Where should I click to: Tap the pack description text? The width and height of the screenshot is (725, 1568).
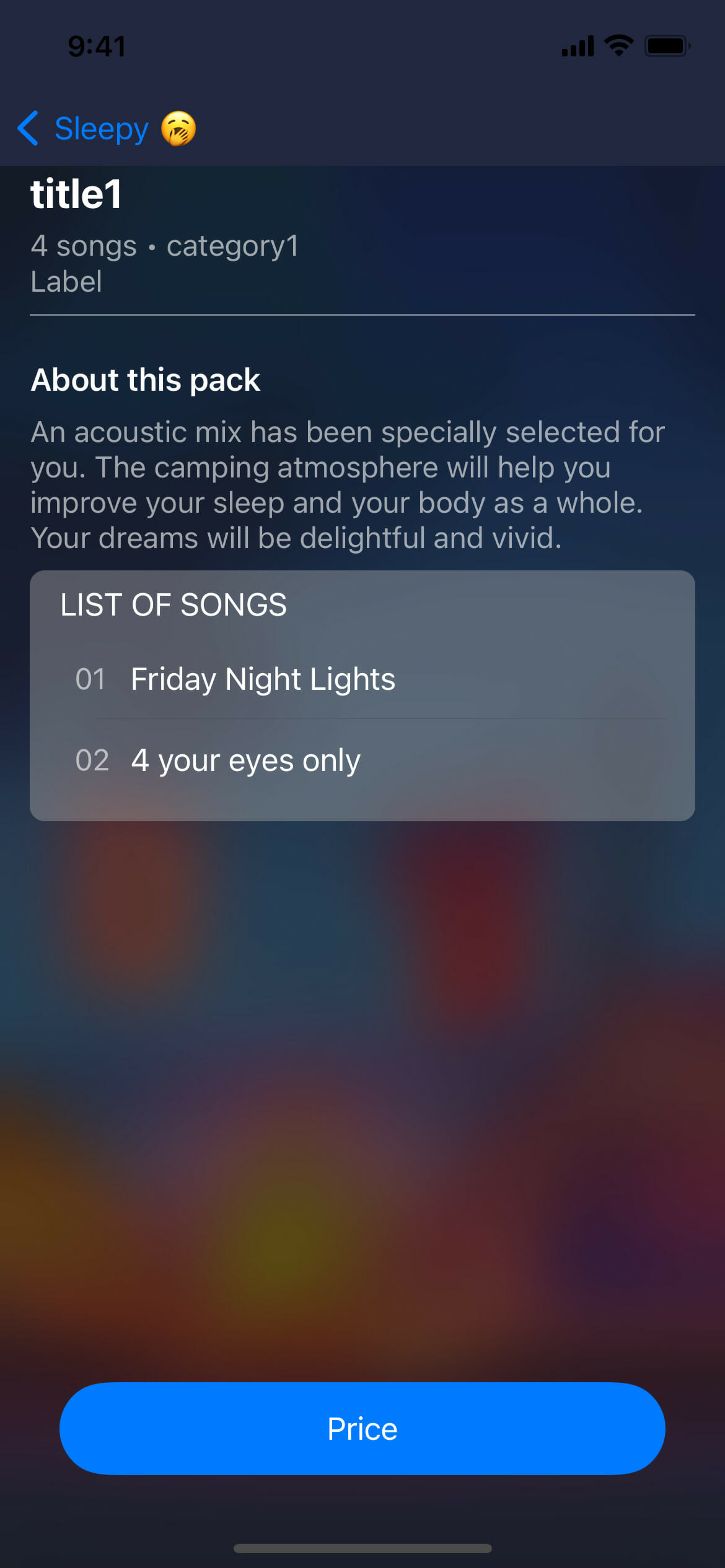coord(347,484)
